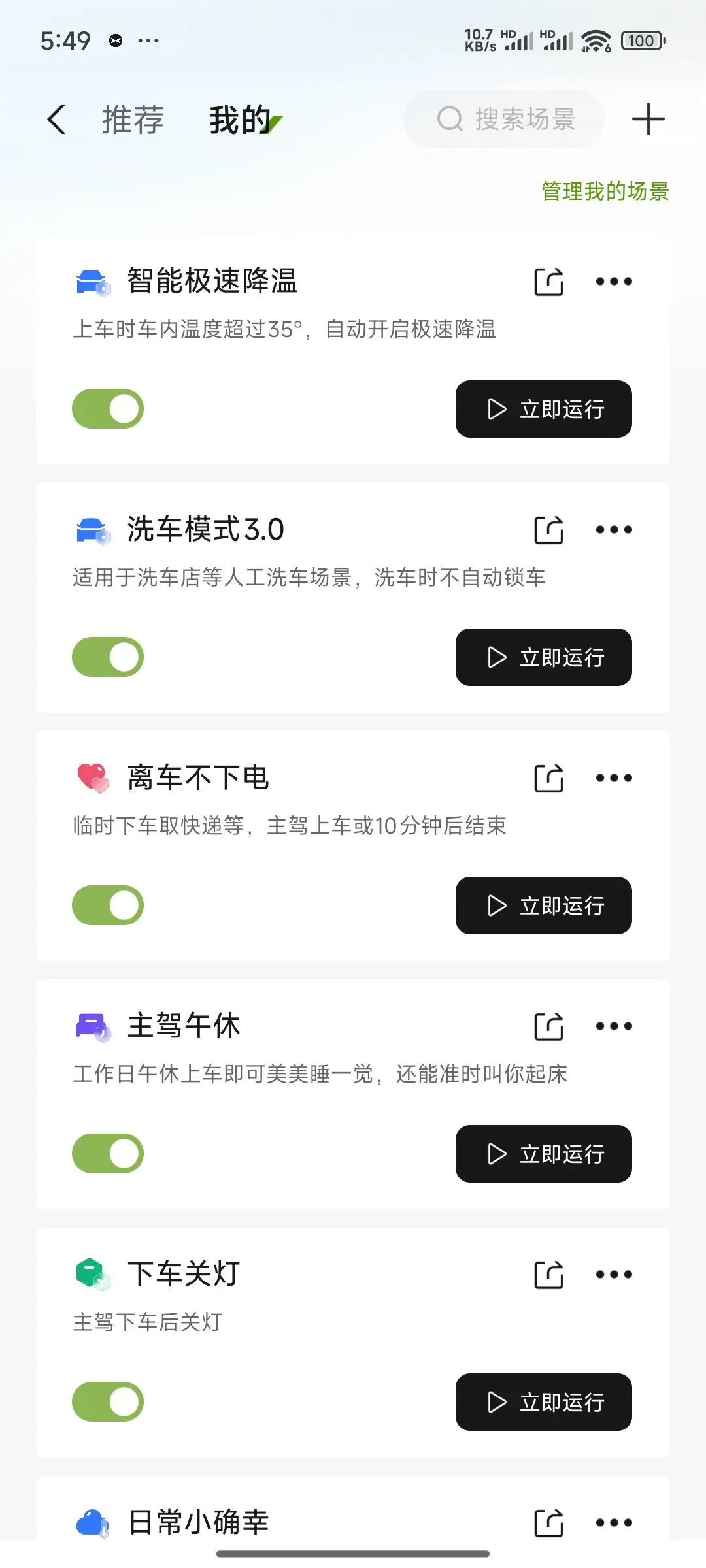706x1568 pixels.
Task: Turn off the 洗车模式3.0 toggle
Action: (108, 657)
